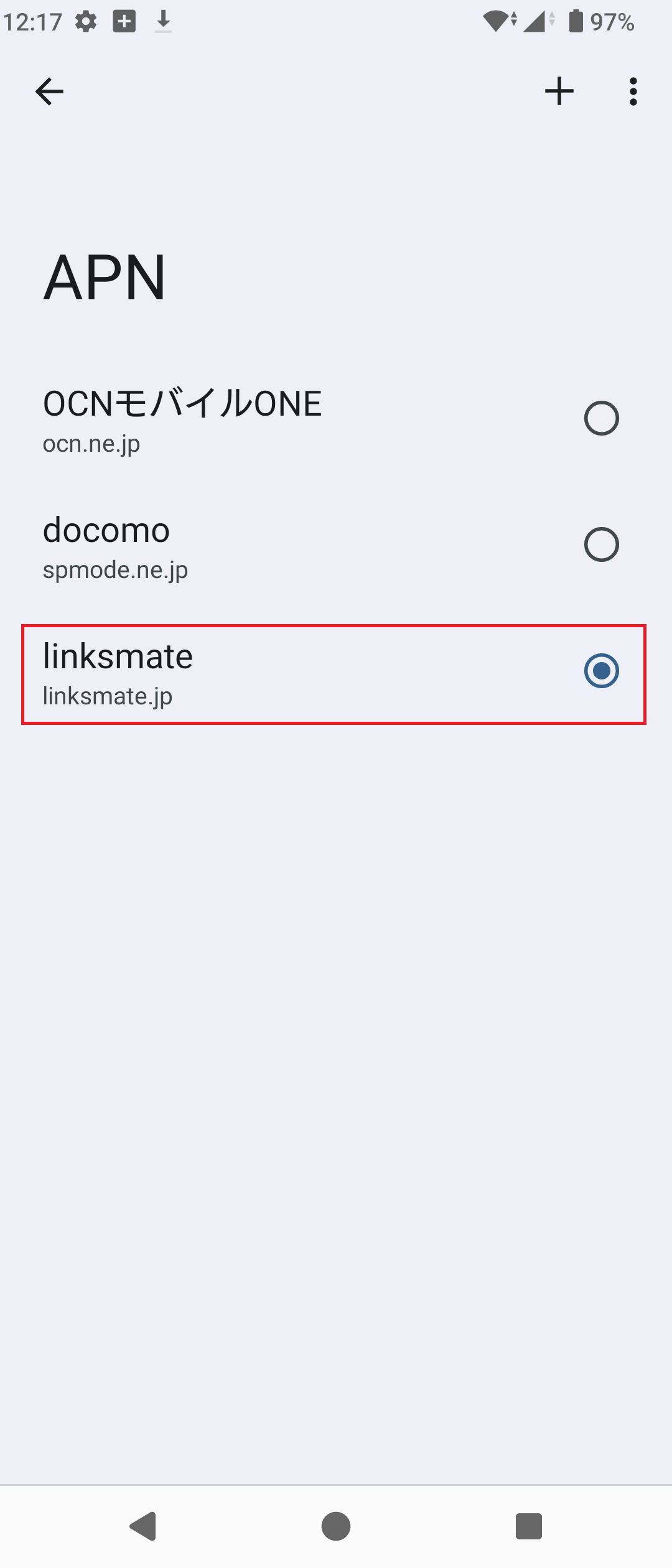Open the three-dot overflow menu
The image size is (672, 1568).
coord(633,91)
